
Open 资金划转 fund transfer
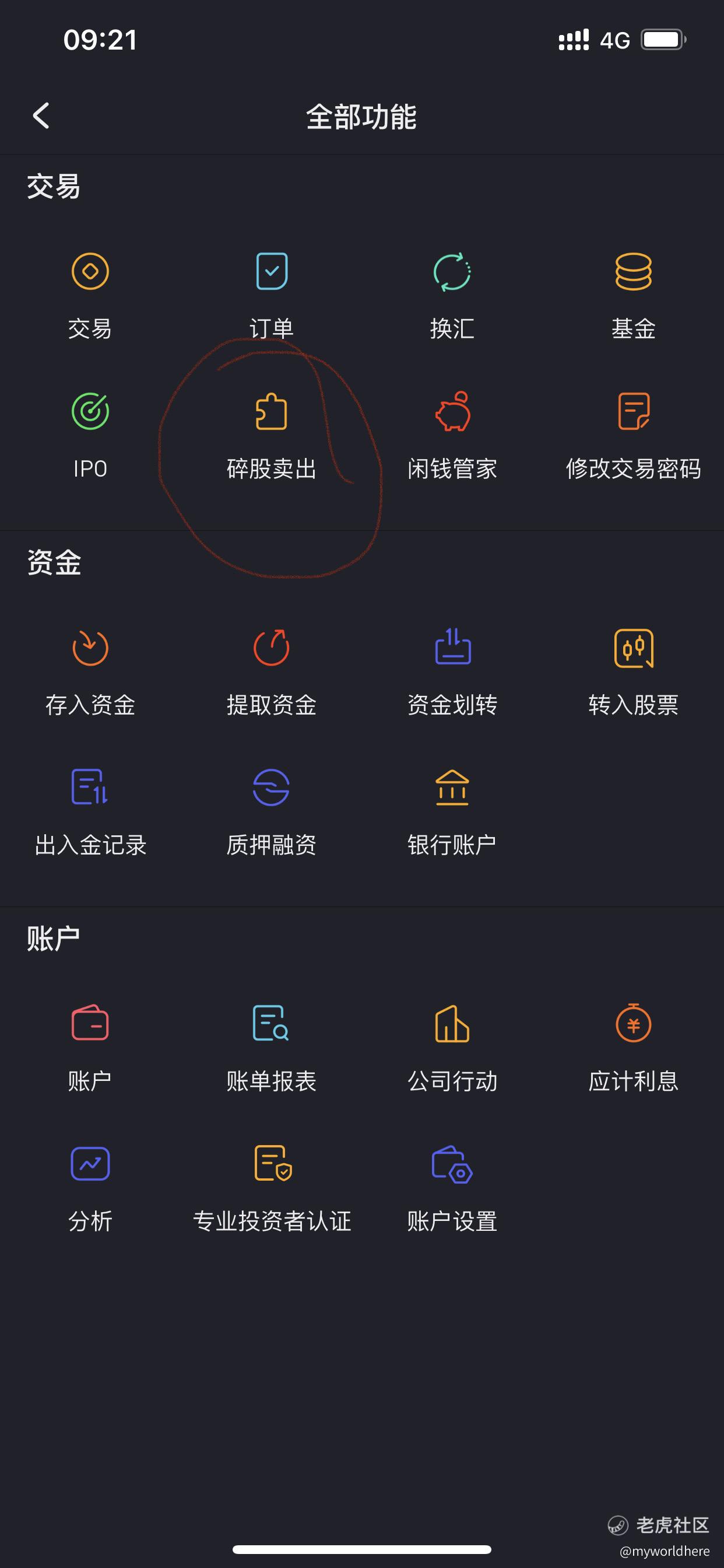(x=452, y=672)
